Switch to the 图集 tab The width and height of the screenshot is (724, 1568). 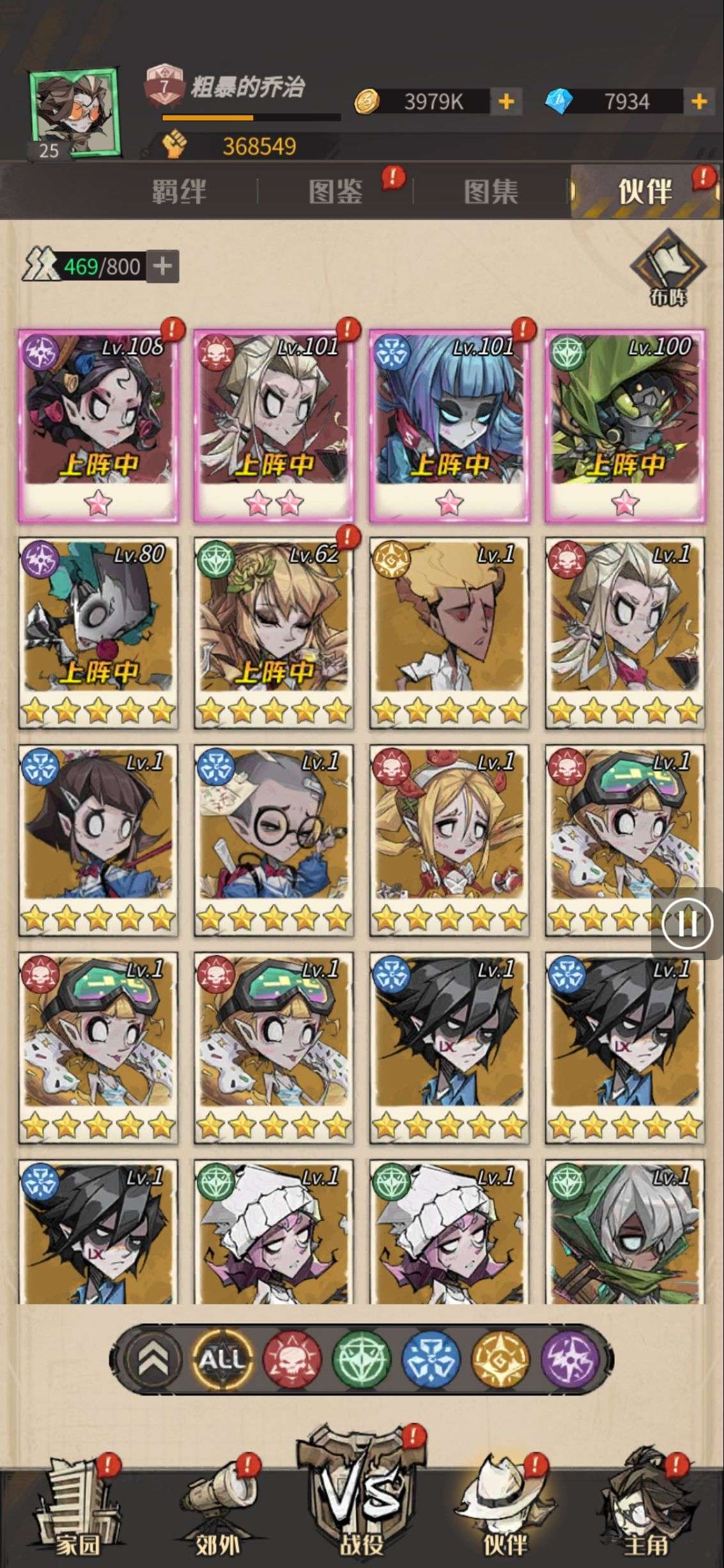tap(491, 191)
